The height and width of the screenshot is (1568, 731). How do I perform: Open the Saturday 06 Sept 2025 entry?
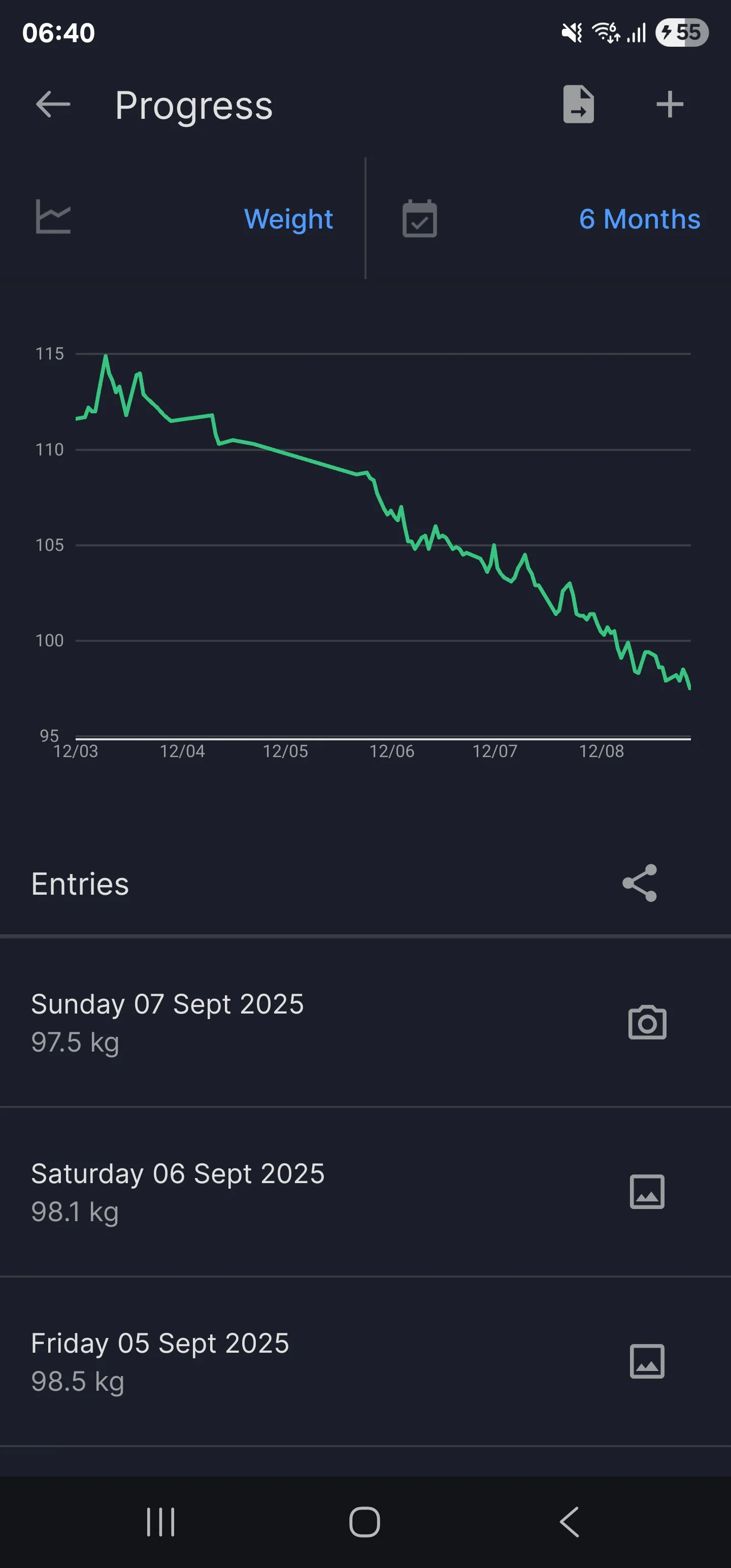(365, 1192)
